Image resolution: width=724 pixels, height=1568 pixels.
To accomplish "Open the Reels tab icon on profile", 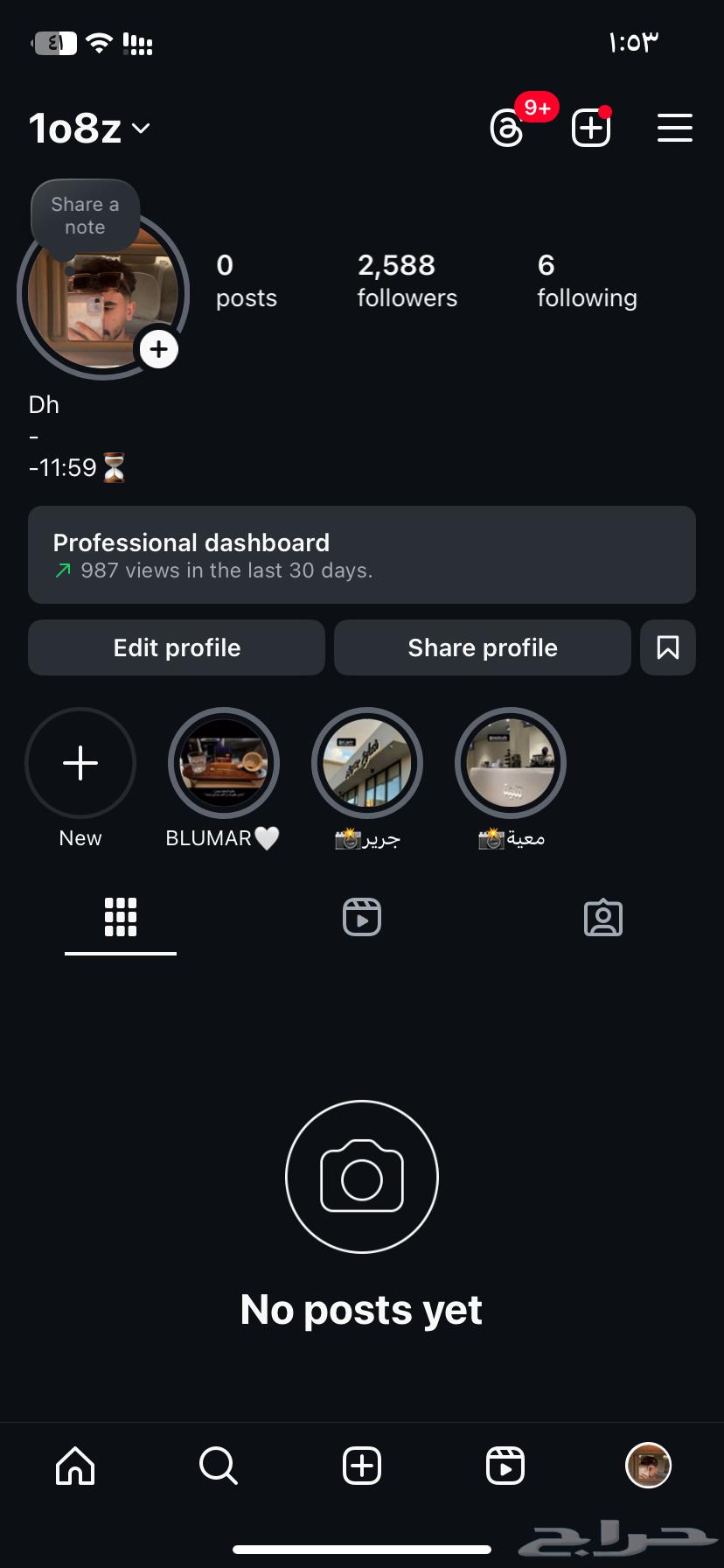I will (361, 917).
